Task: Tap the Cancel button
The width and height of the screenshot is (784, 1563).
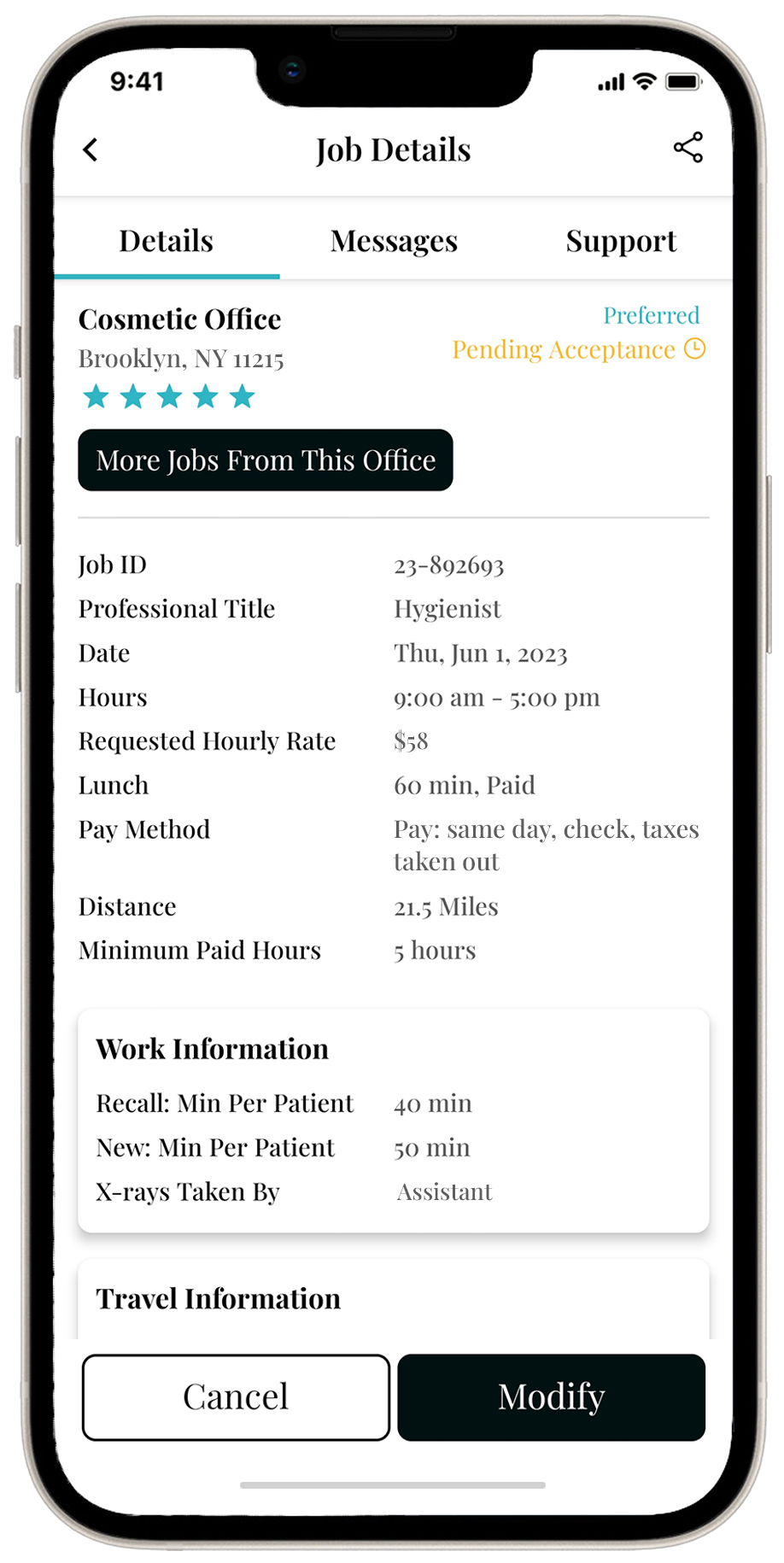Action: (237, 1397)
